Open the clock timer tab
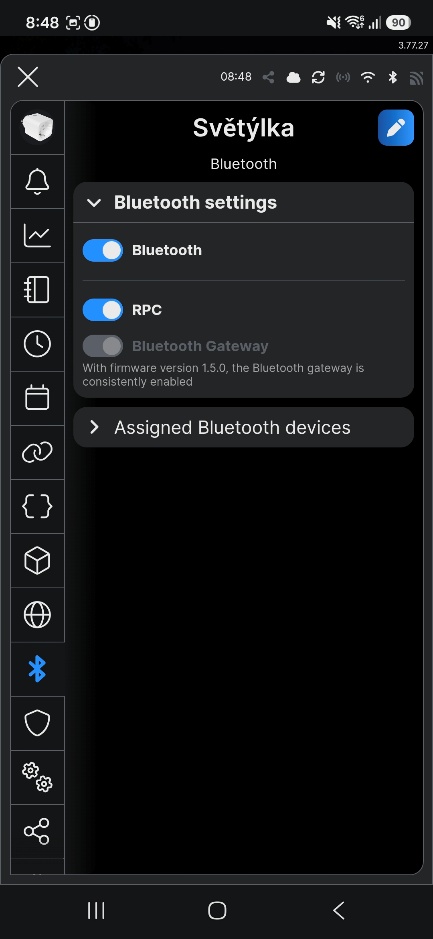This screenshot has height=939, width=433. coord(37,344)
